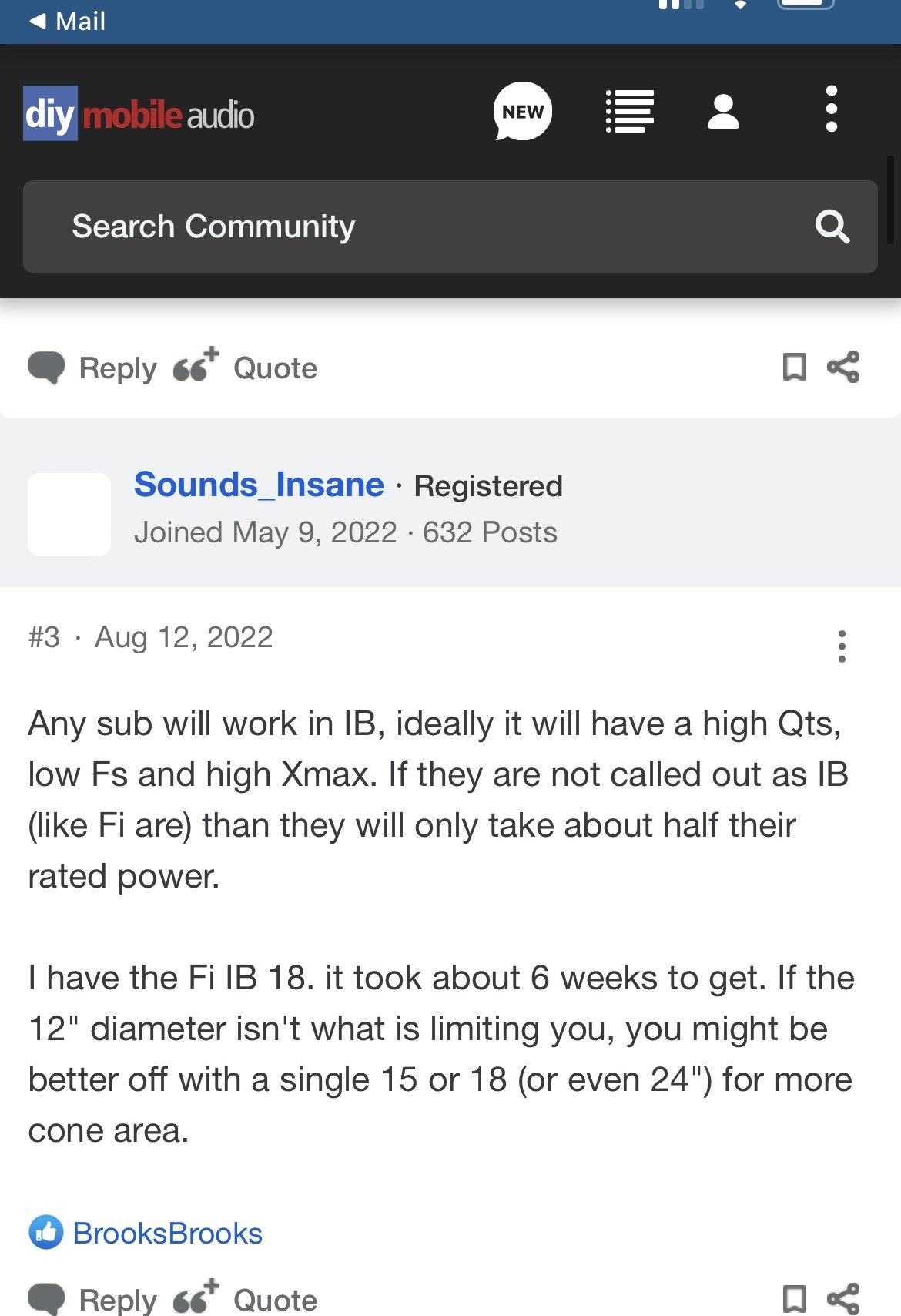Reply to the post above Sounds_Insane

[94, 368]
